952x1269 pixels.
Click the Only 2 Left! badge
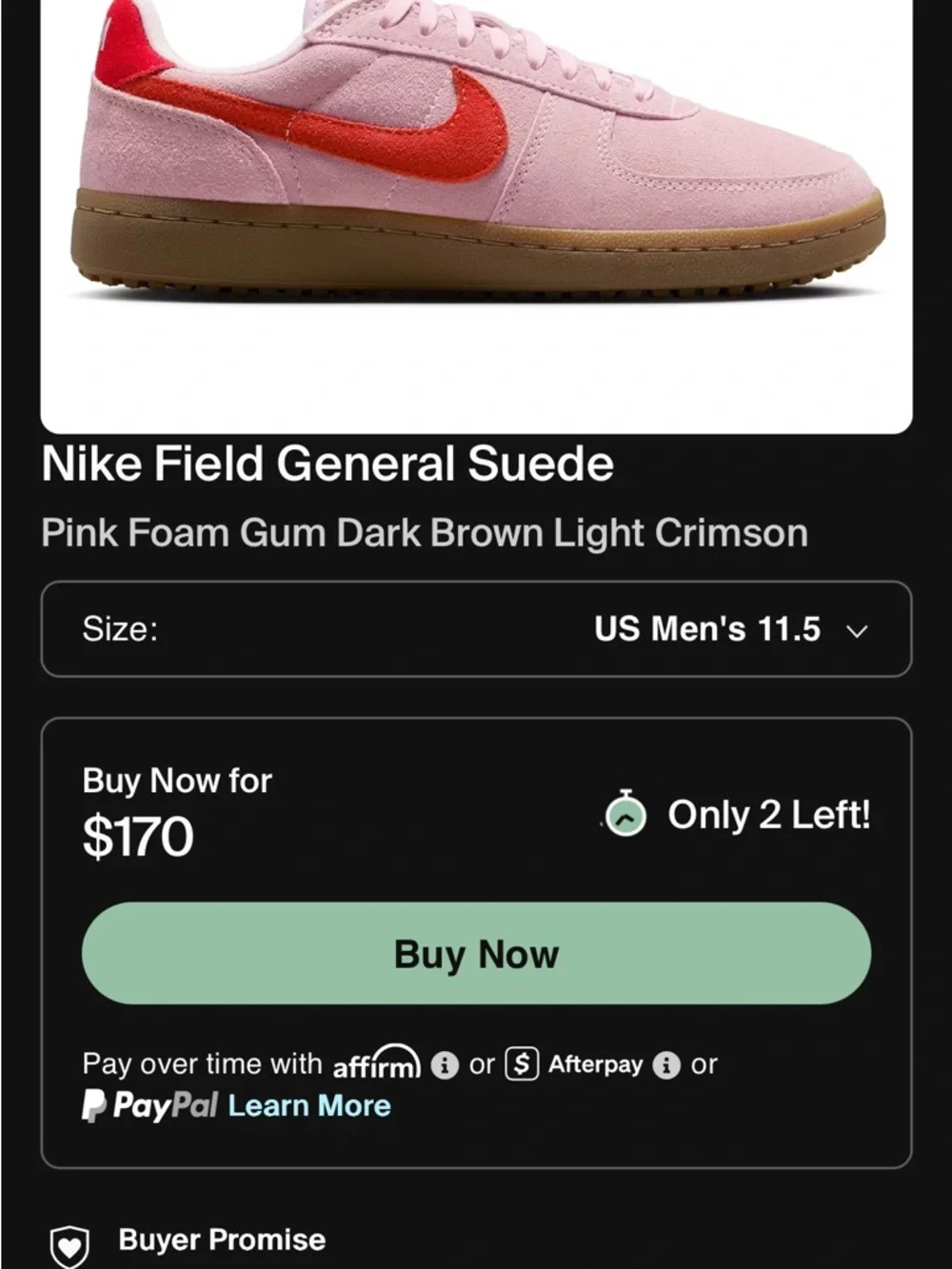coord(769,814)
